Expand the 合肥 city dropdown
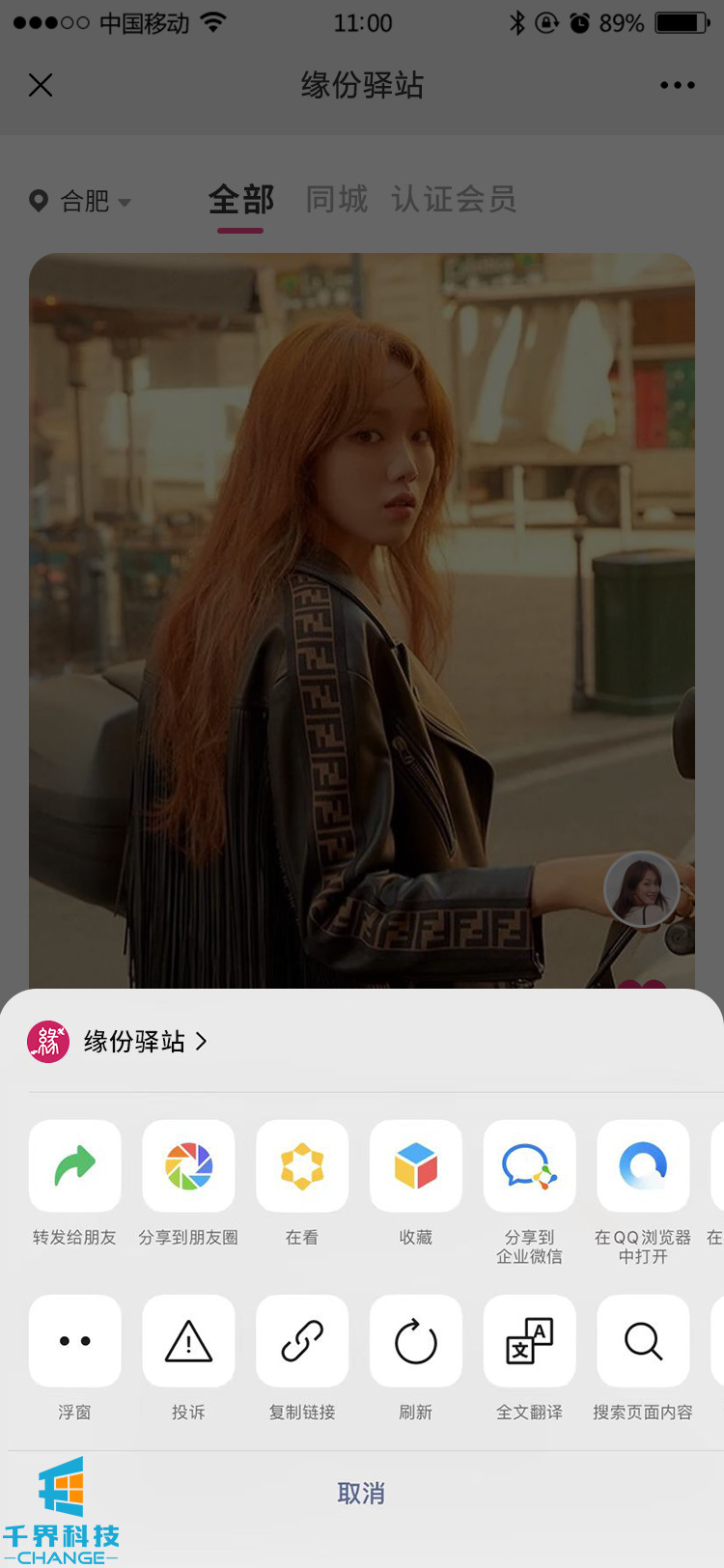724x1568 pixels. coord(83,201)
